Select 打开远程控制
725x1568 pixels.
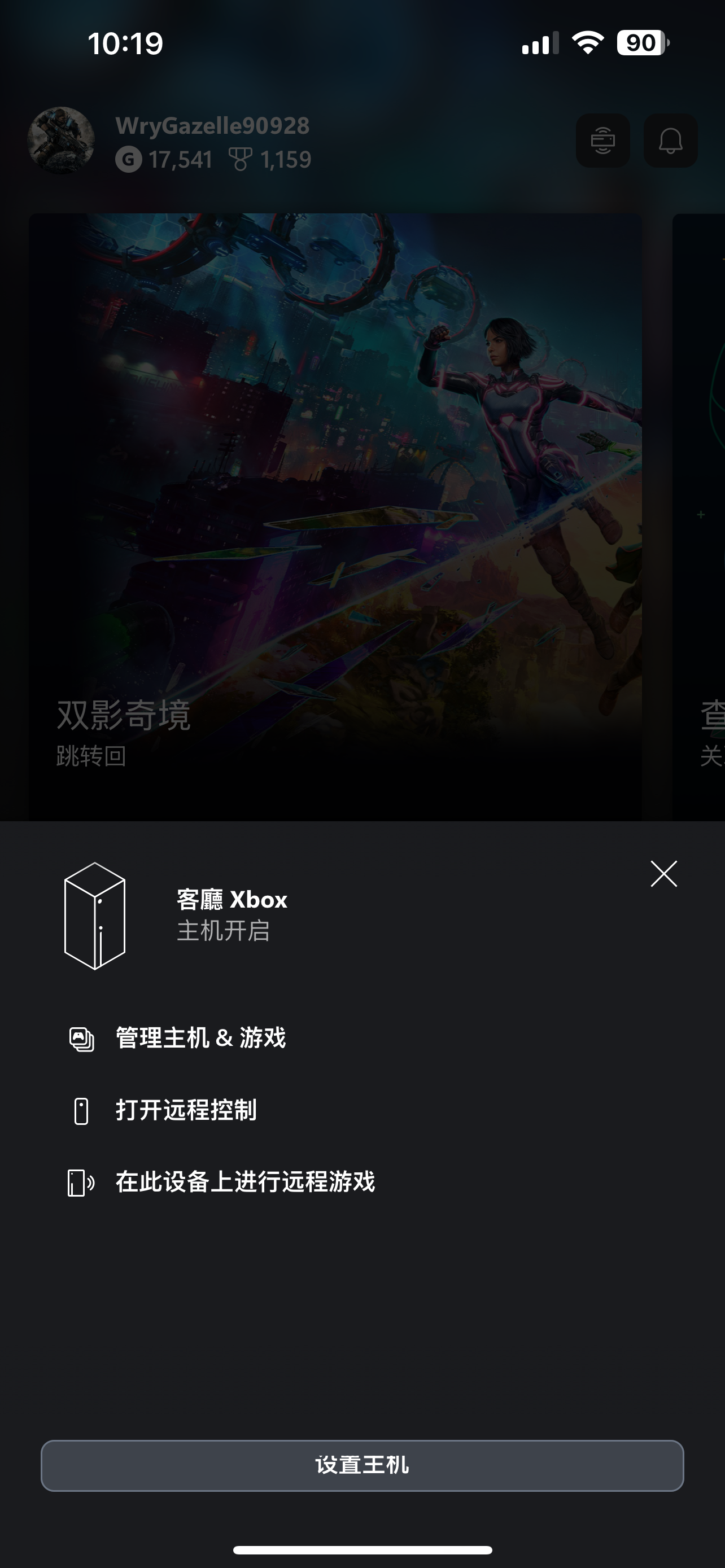(x=186, y=1110)
